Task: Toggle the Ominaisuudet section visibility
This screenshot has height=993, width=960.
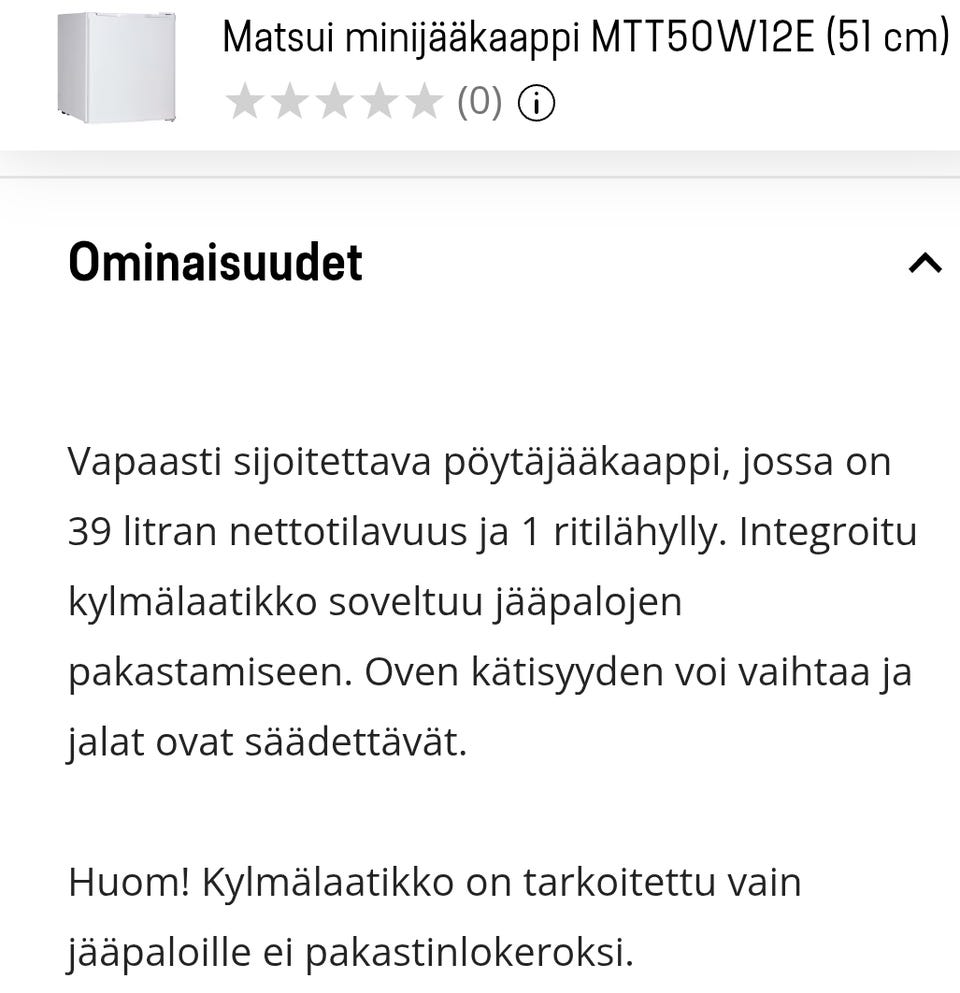Action: (x=926, y=263)
